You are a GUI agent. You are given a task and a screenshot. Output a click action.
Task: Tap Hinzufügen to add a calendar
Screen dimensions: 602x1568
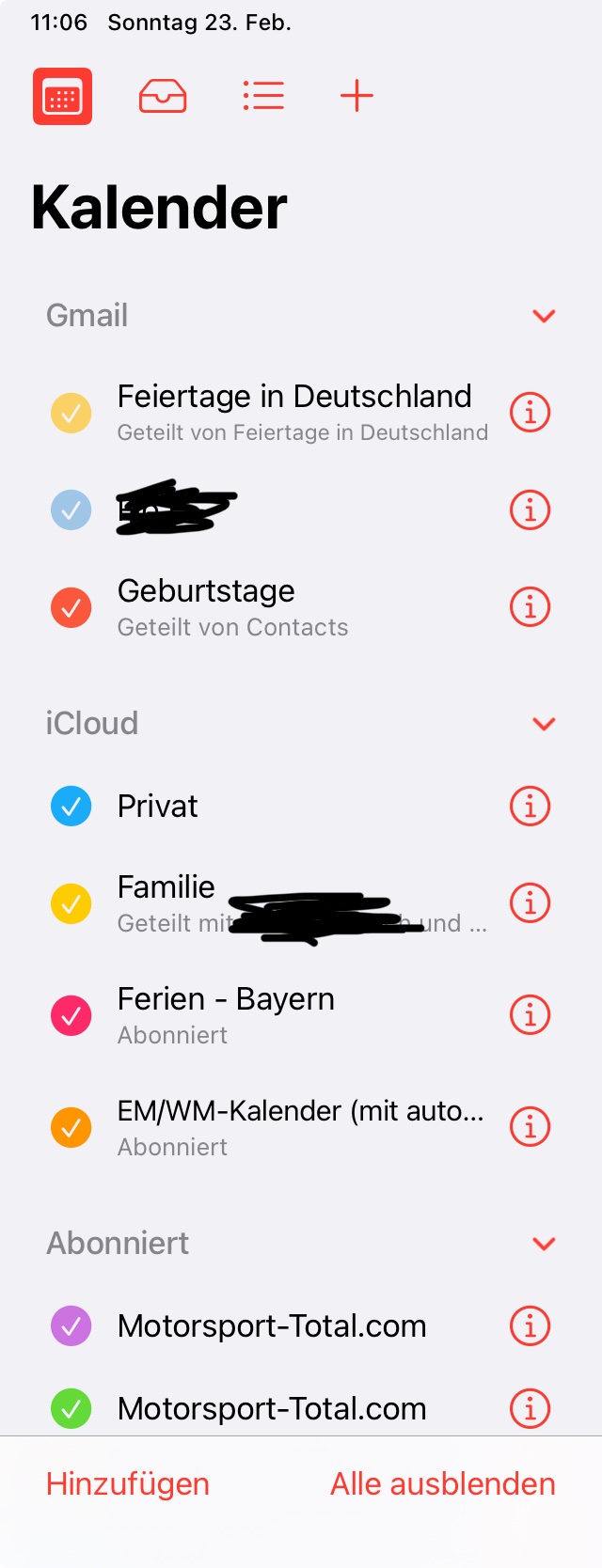(x=128, y=1484)
